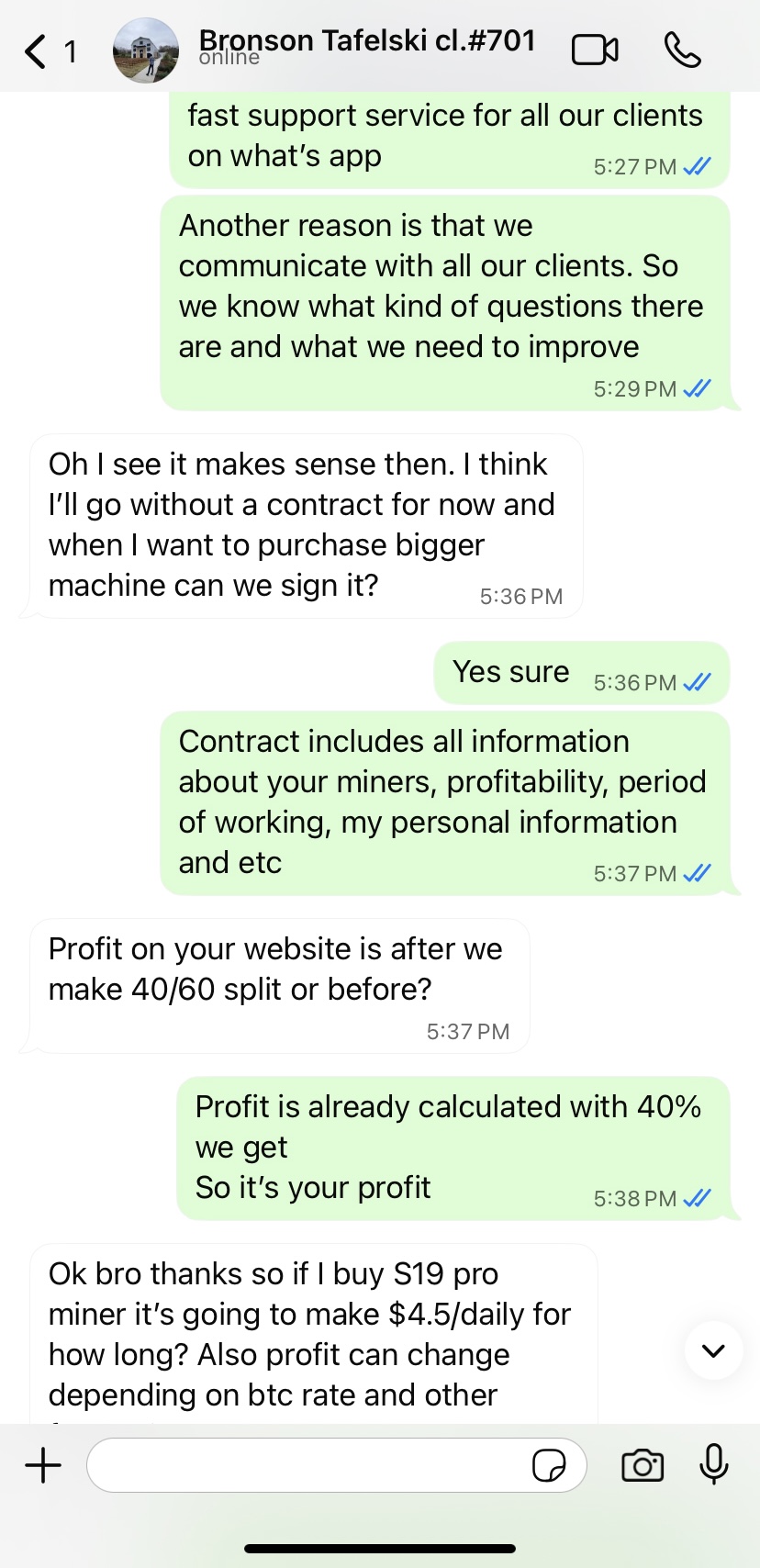Screen dimensions: 760x1568
Task: Jump to the latest message
Action: click(x=713, y=1350)
